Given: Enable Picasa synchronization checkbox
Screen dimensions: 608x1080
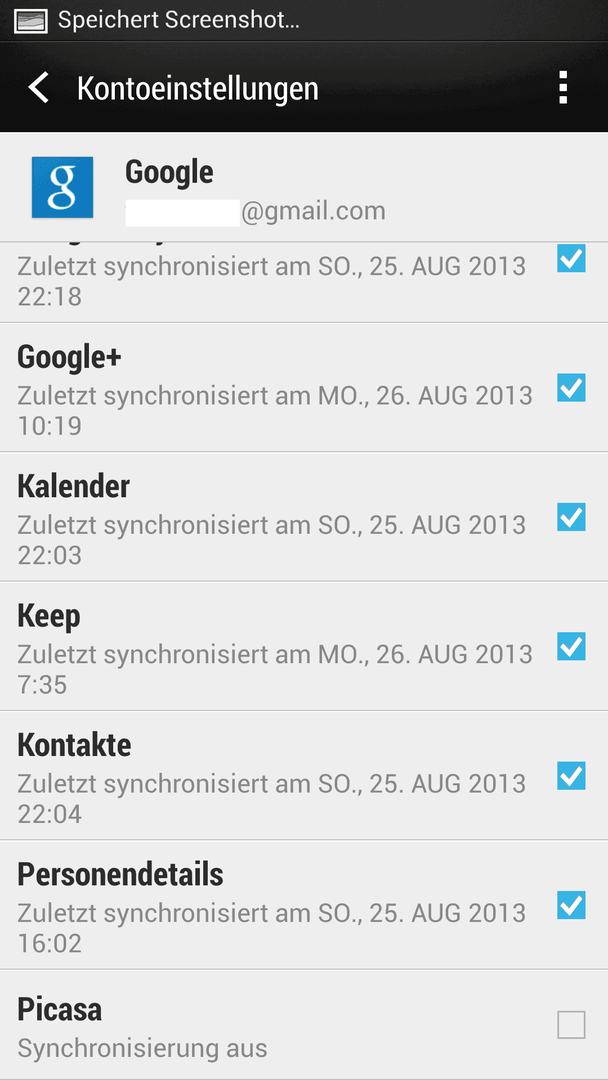Looking at the screenshot, I should pos(572,1025).
